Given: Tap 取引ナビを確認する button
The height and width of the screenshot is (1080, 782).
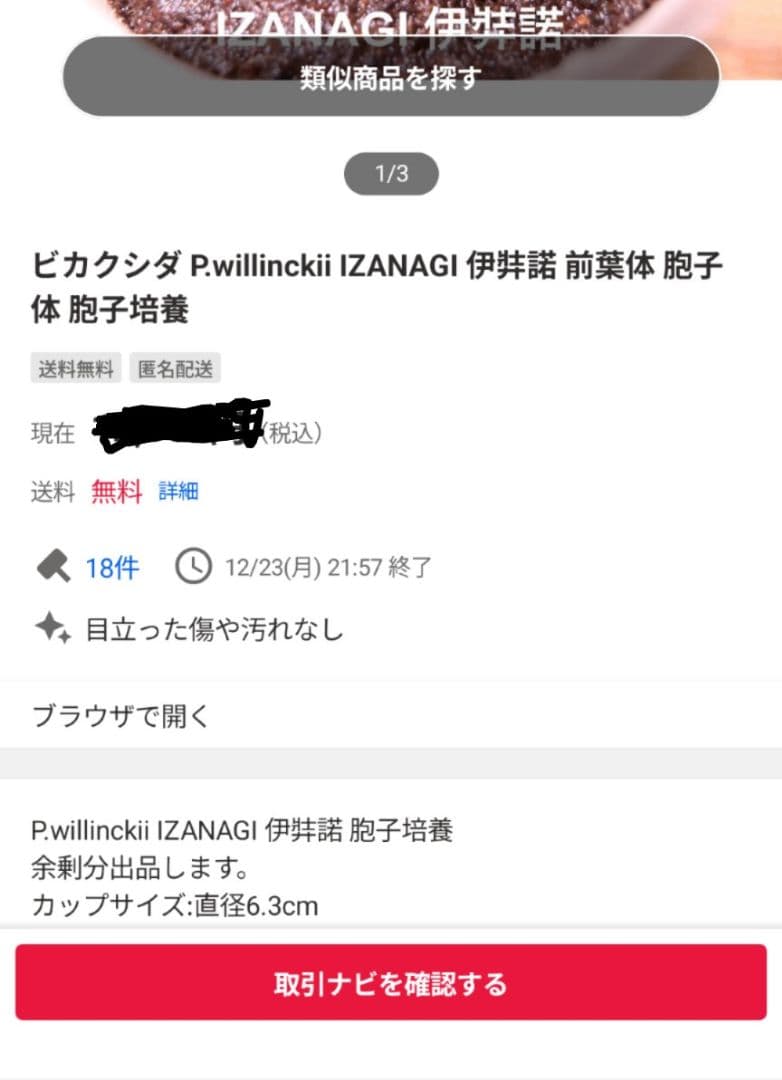Looking at the screenshot, I should tap(390, 983).
